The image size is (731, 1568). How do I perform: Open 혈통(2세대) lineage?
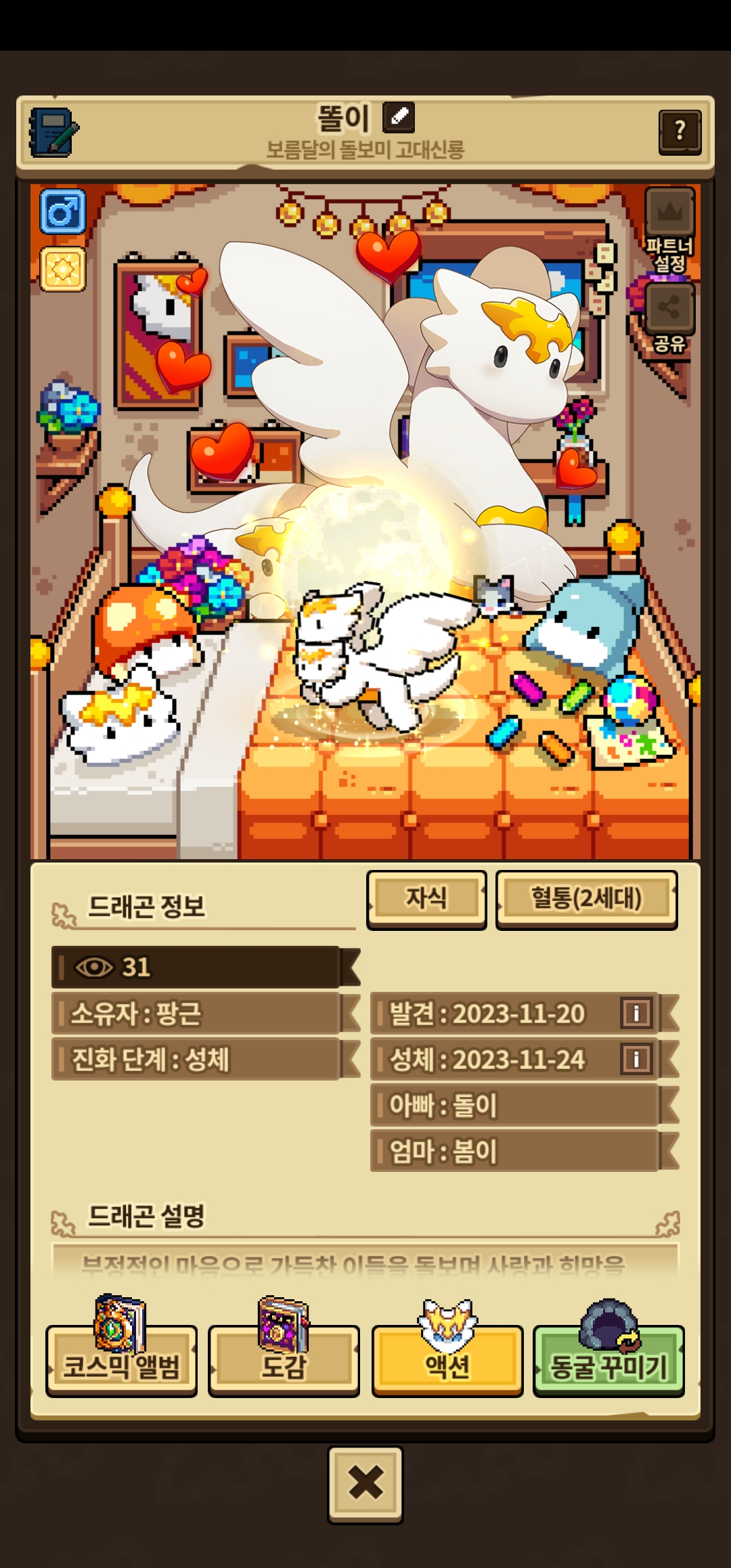586,898
